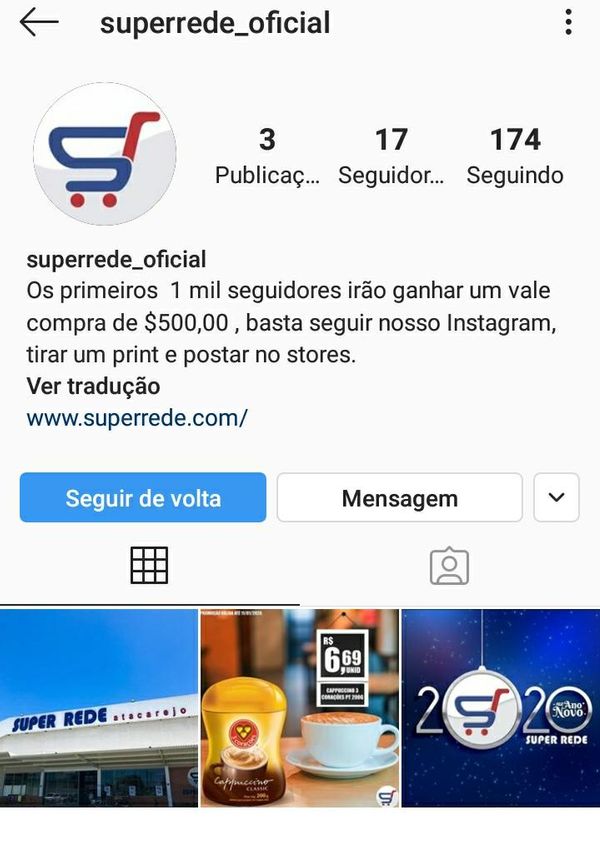Screen dimensions: 600x852
Task: View the 174 accounts being followed
Action: [x=515, y=156]
